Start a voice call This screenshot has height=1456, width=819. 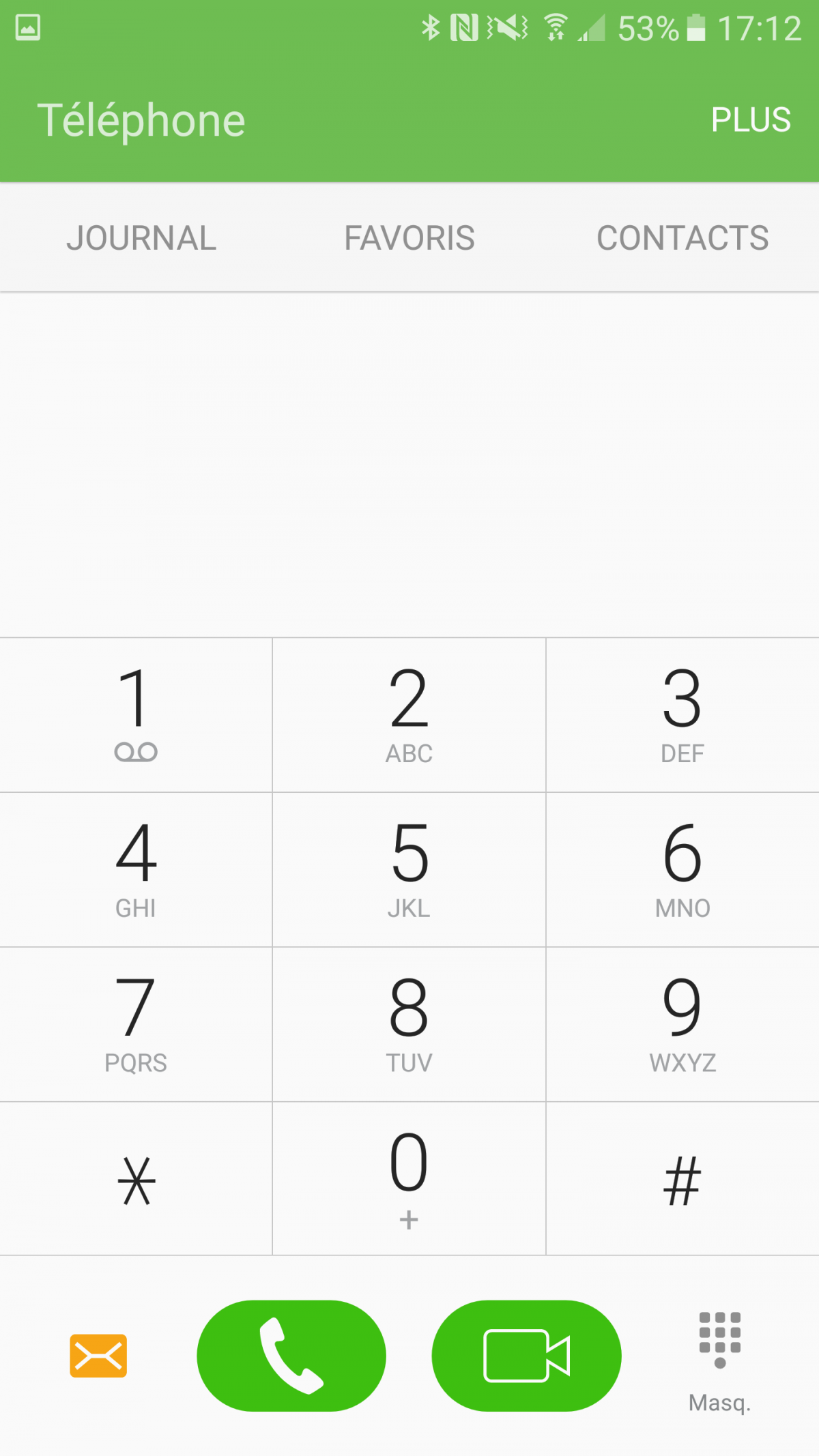[291, 1356]
